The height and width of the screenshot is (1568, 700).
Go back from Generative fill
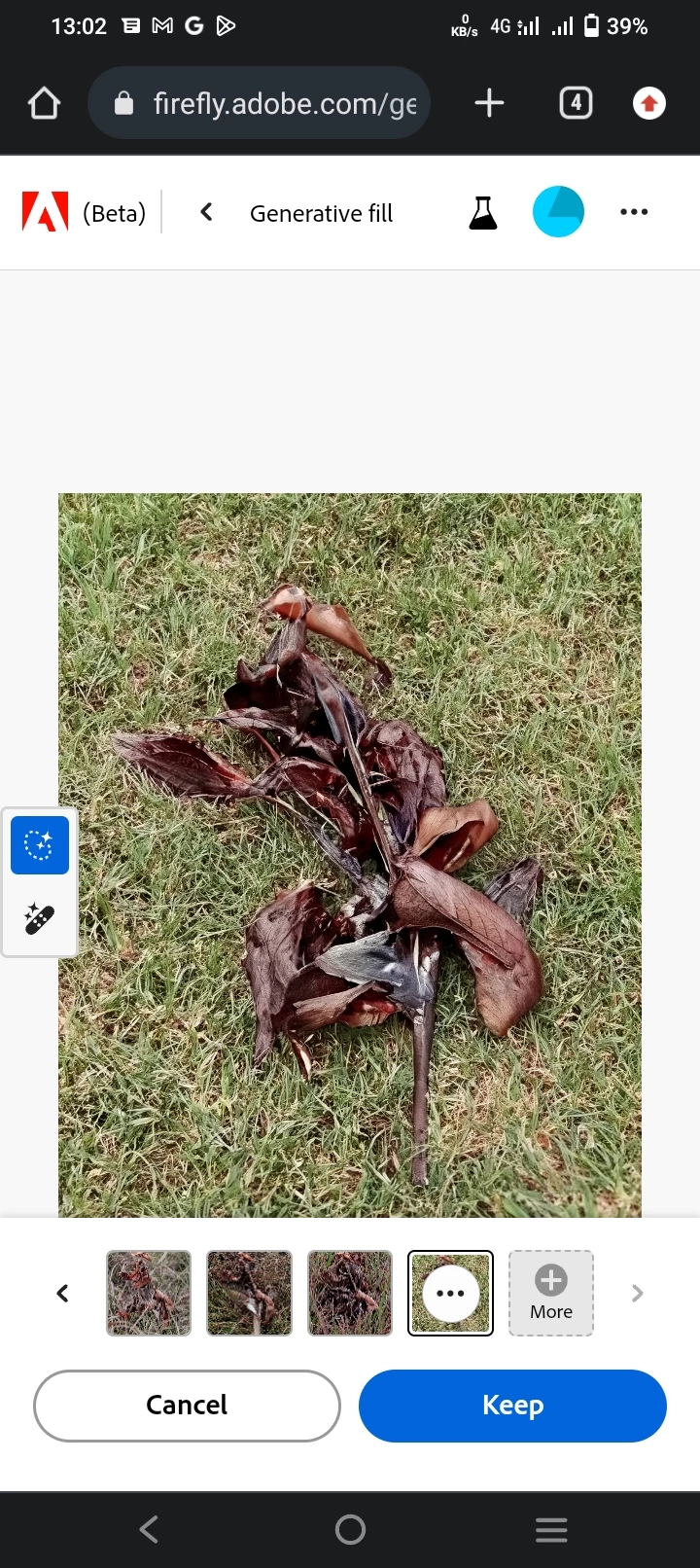click(206, 212)
